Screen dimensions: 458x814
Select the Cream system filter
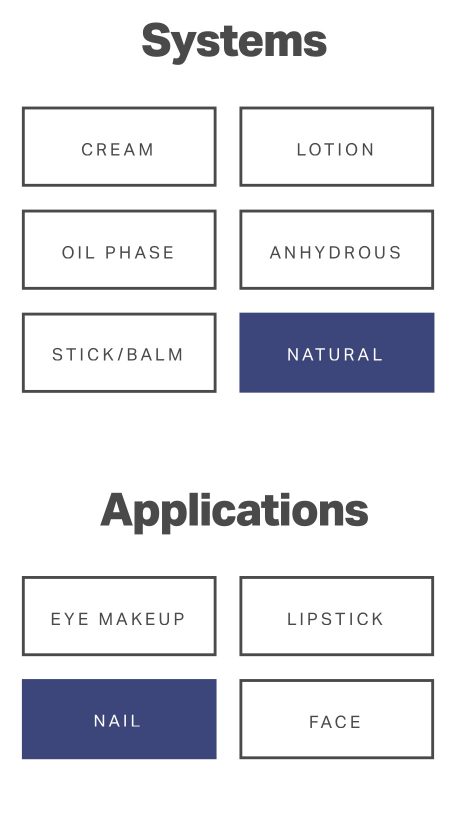click(x=119, y=146)
